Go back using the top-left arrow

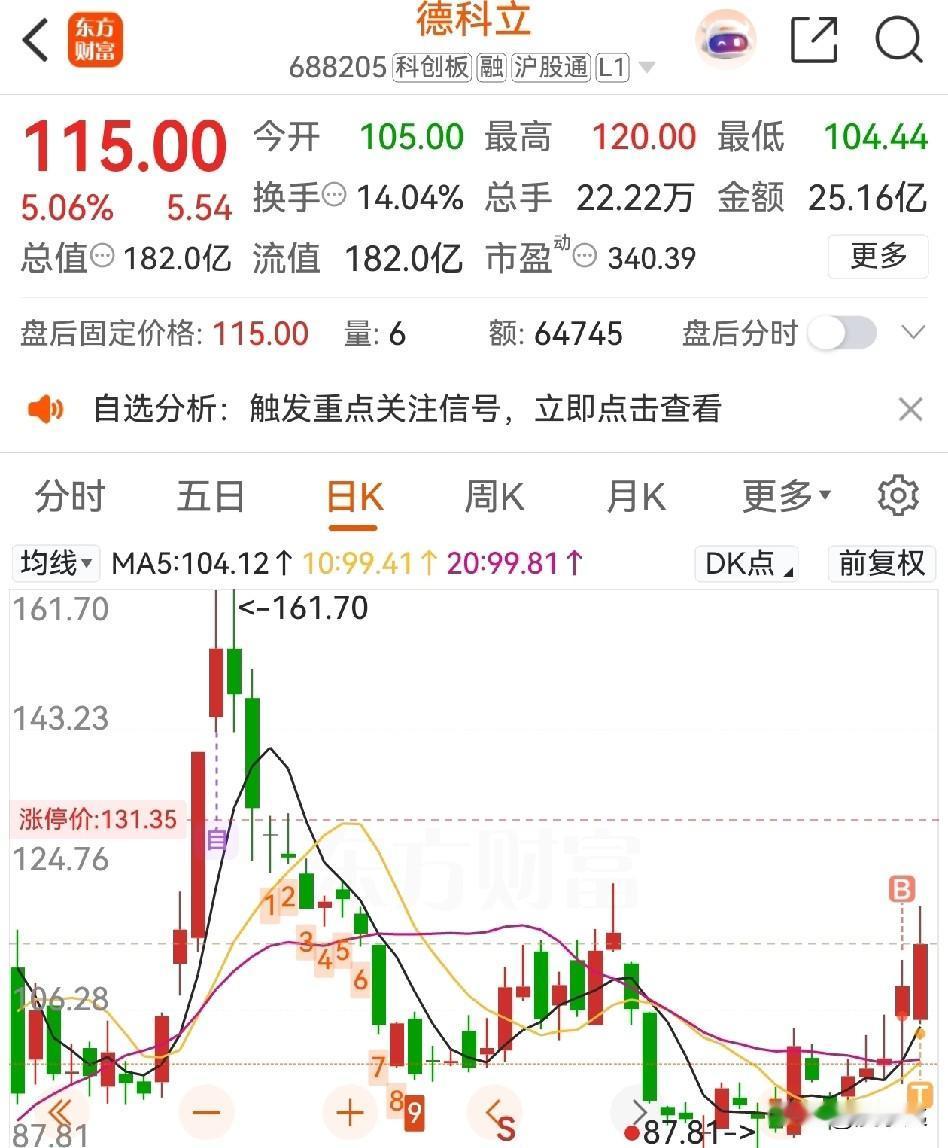point(36,40)
